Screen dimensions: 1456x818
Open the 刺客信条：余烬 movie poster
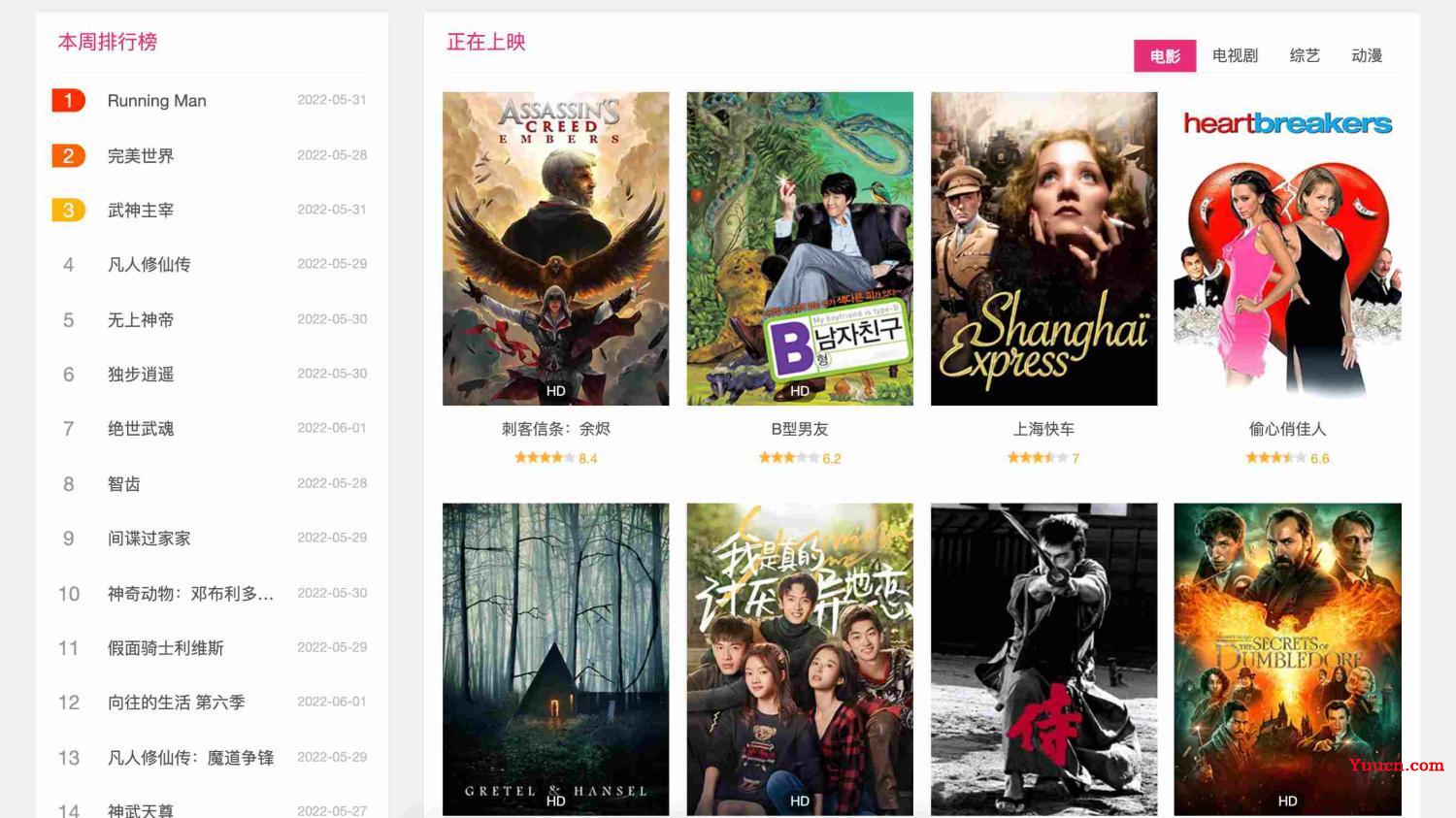(555, 248)
